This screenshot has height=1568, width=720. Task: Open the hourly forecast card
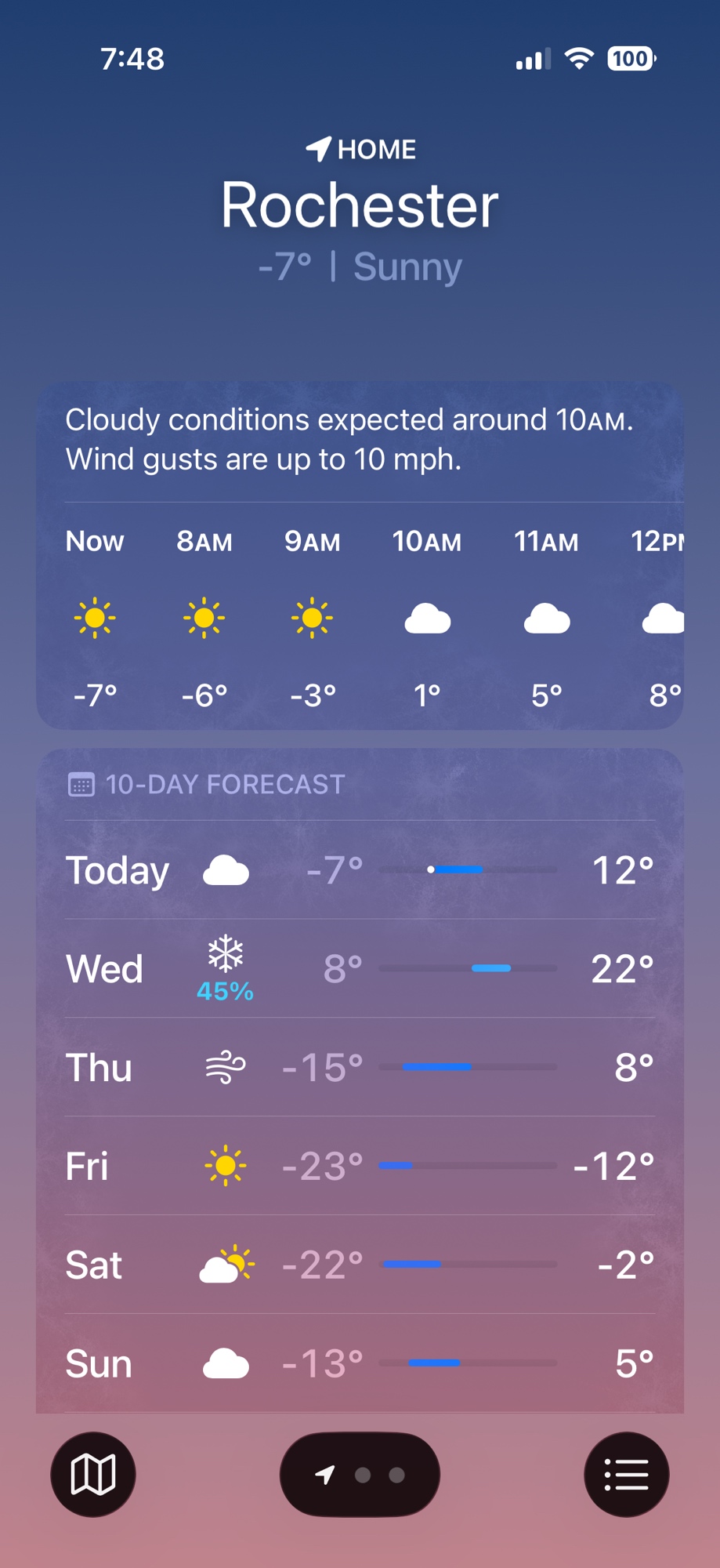point(360,619)
